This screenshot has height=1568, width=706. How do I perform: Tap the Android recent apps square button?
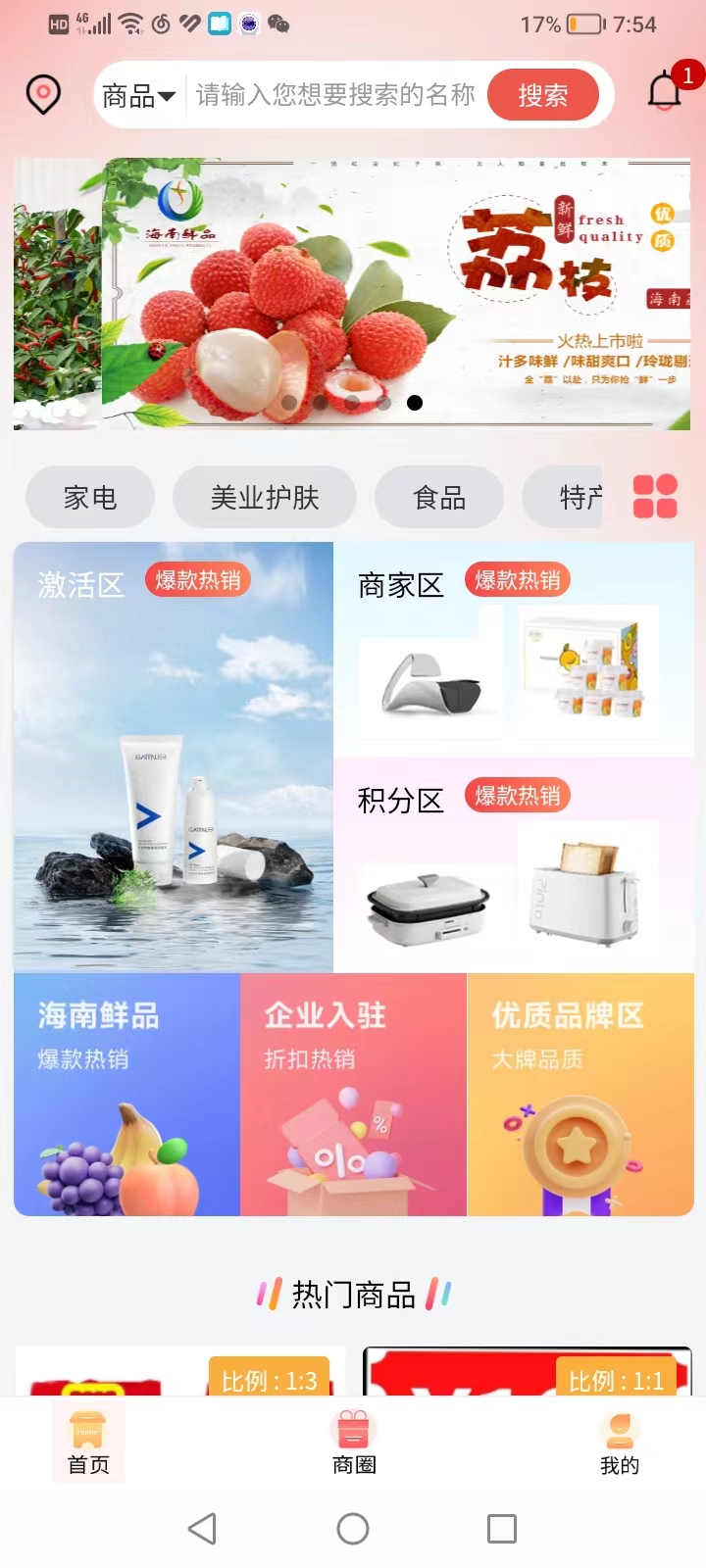(x=502, y=1528)
